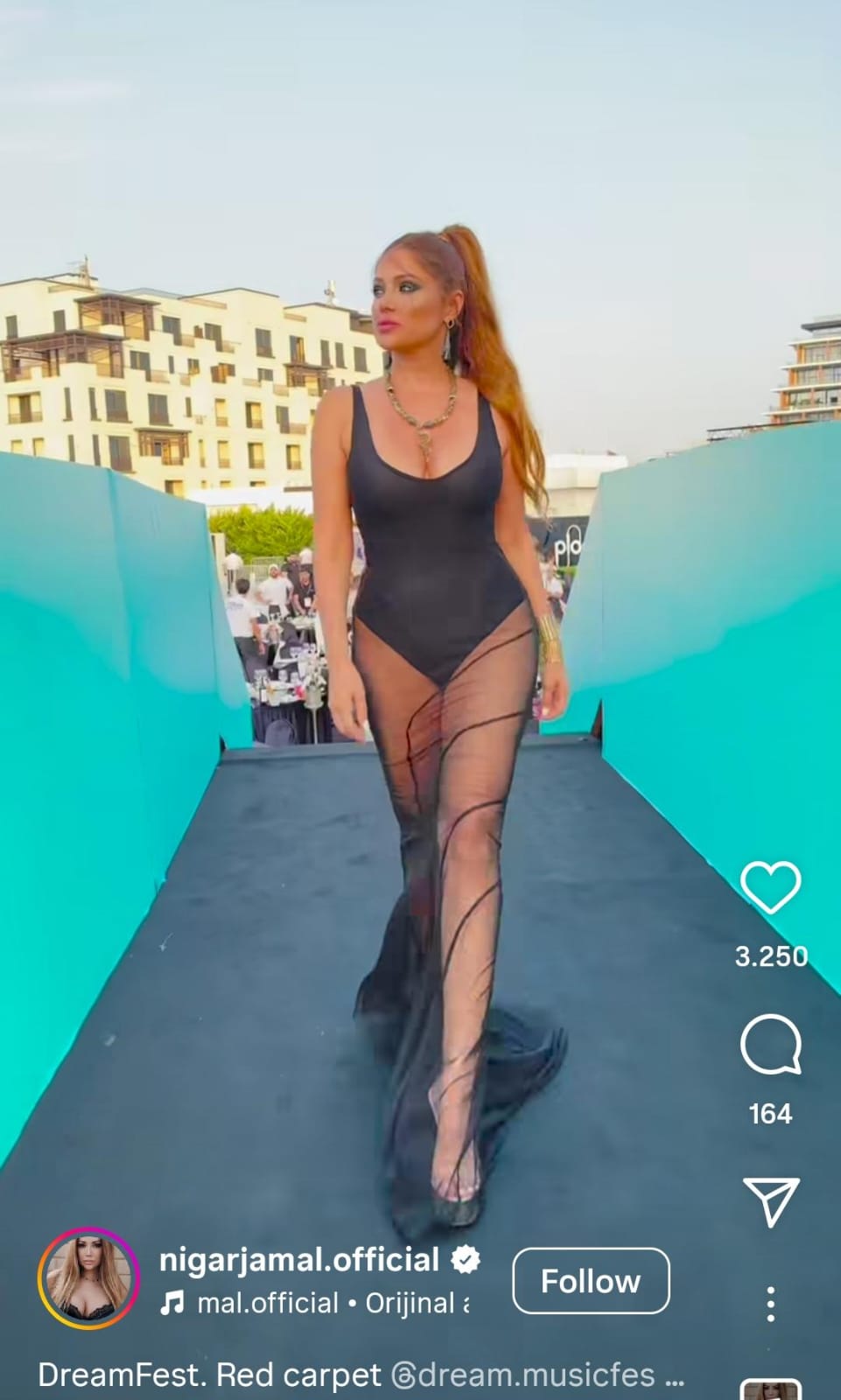Share the reel via the paper-plane icon

point(770,1200)
